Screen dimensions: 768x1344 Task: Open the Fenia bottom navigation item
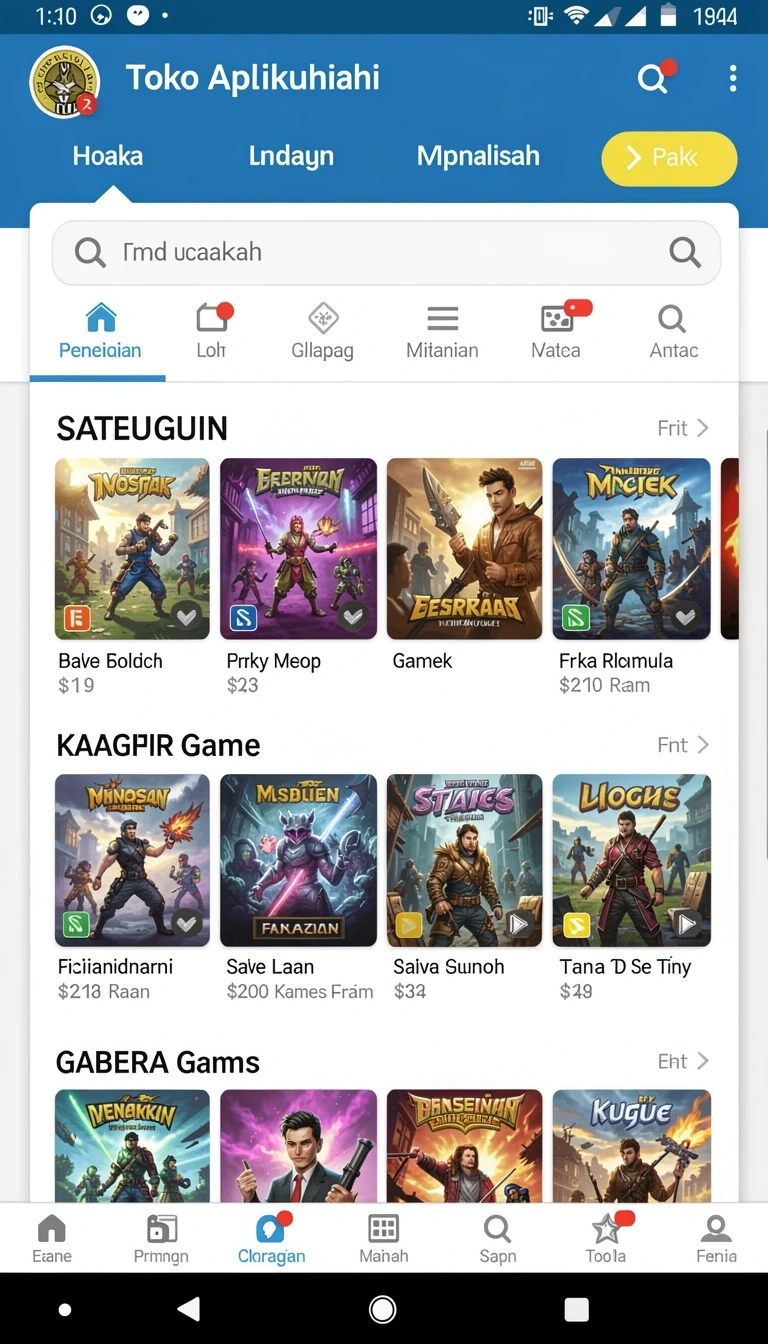[716, 1238]
